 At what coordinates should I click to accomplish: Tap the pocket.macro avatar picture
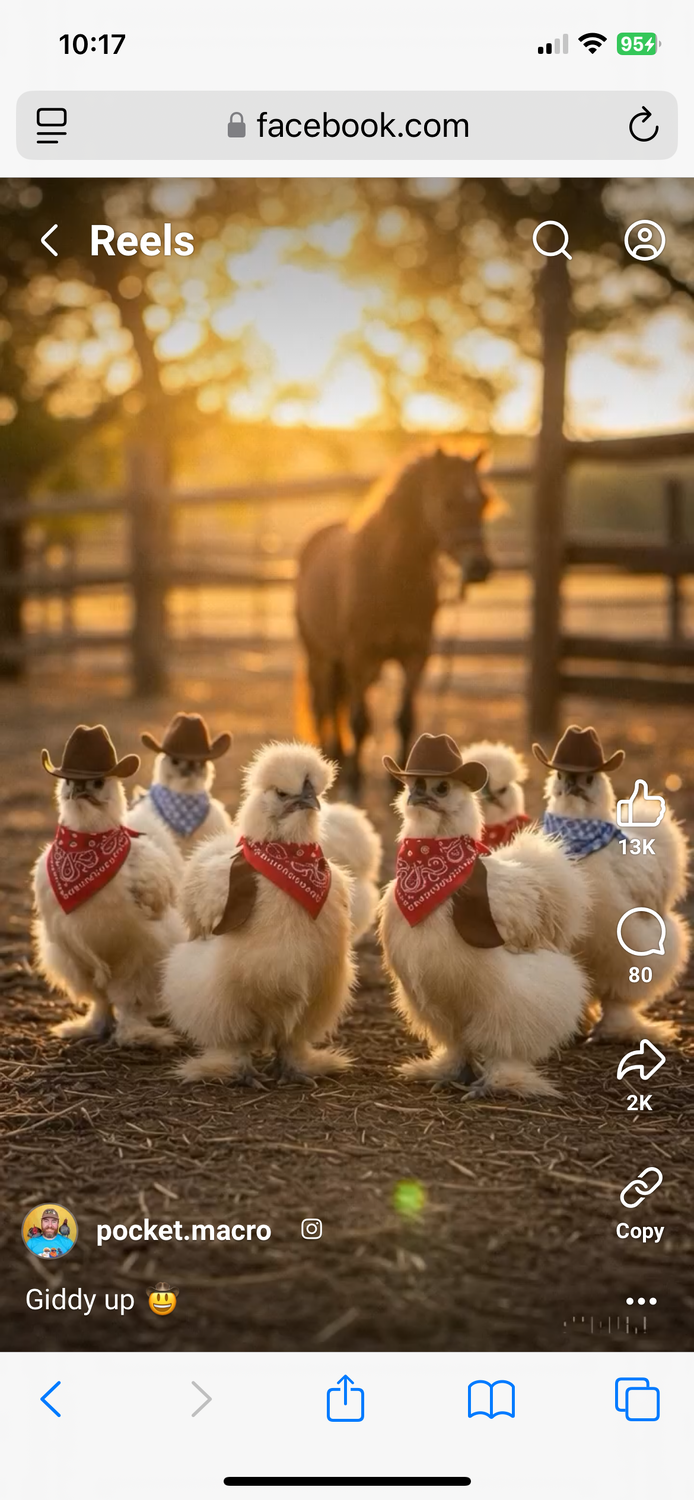pos(49,1231)
